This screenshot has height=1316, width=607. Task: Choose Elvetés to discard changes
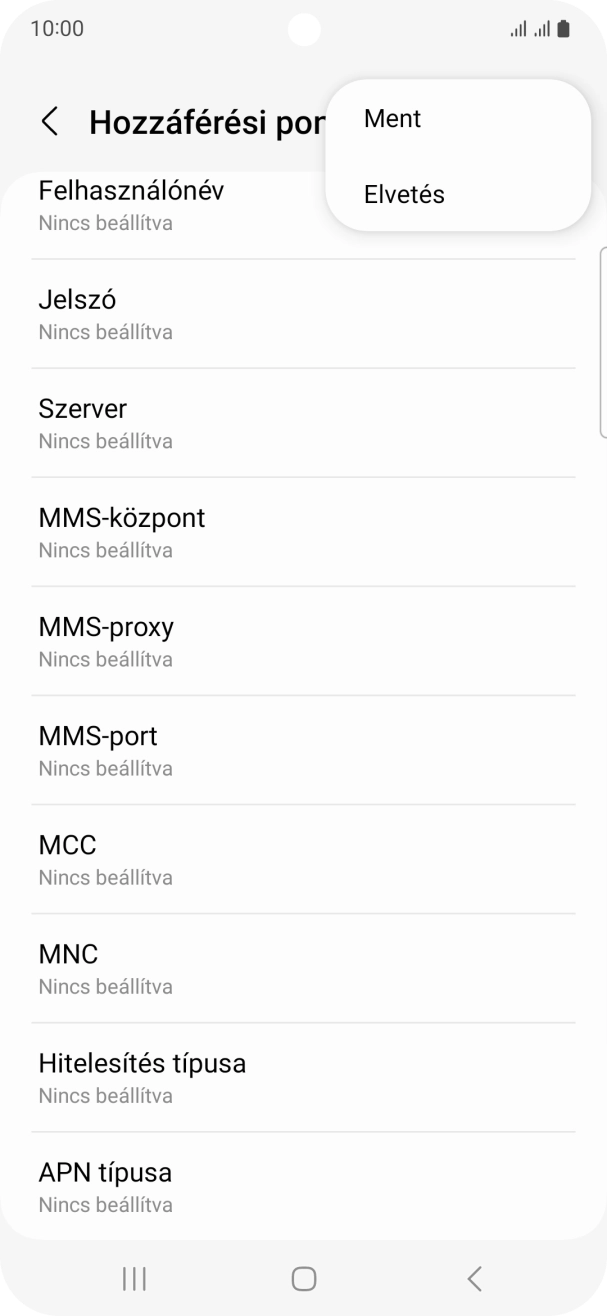[x=404, y=195]
